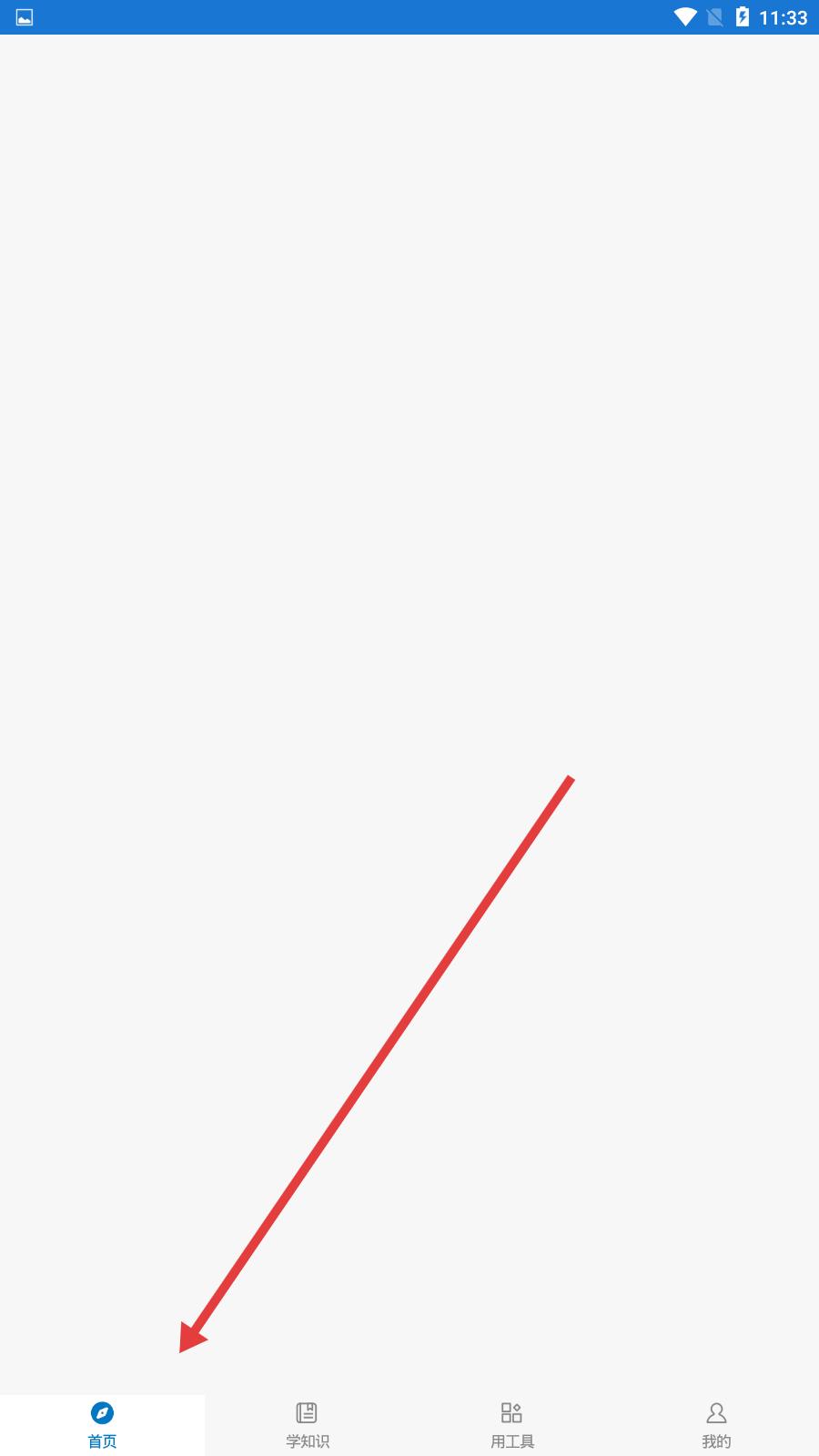Select the 首页 home tab

click(x=102, y=1425)
